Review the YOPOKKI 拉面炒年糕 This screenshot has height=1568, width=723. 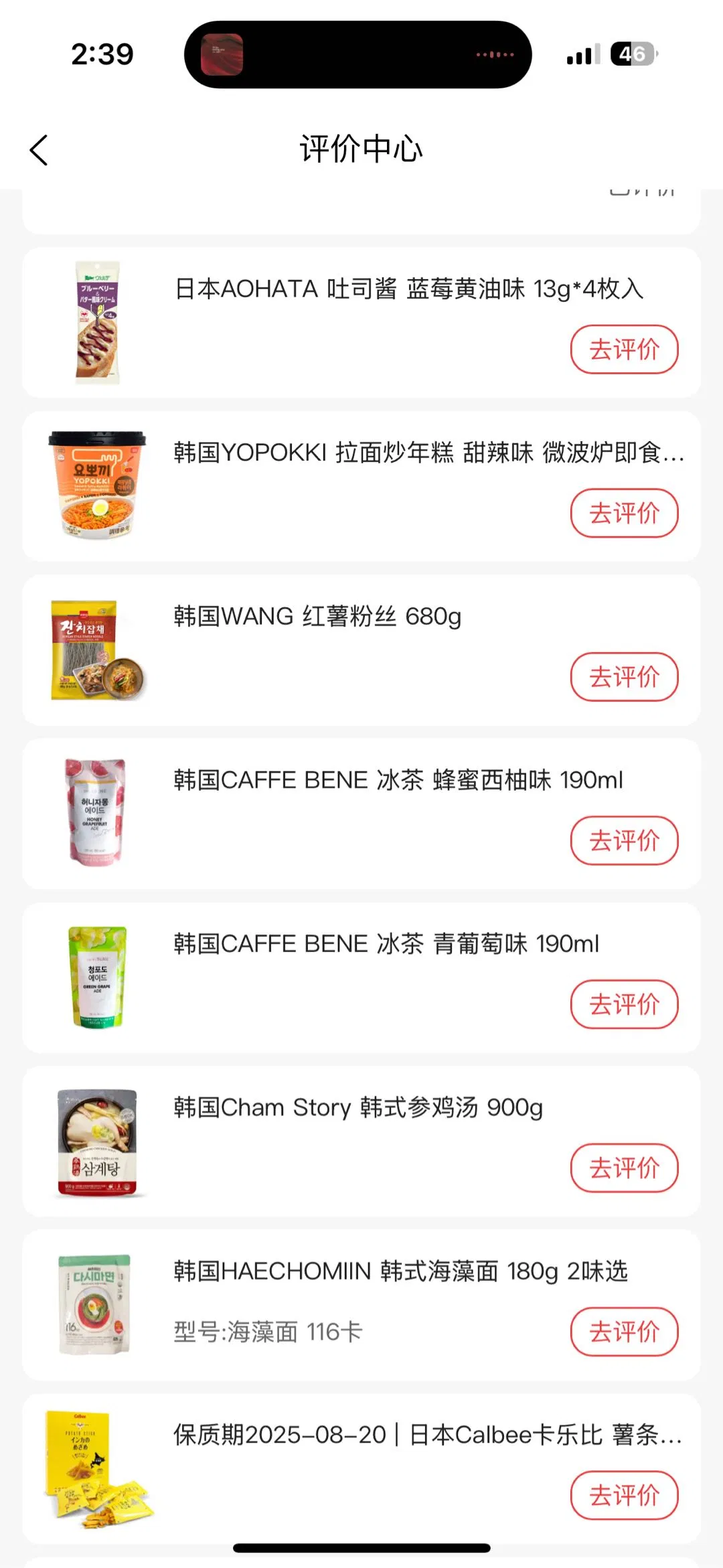coord(624,514)
